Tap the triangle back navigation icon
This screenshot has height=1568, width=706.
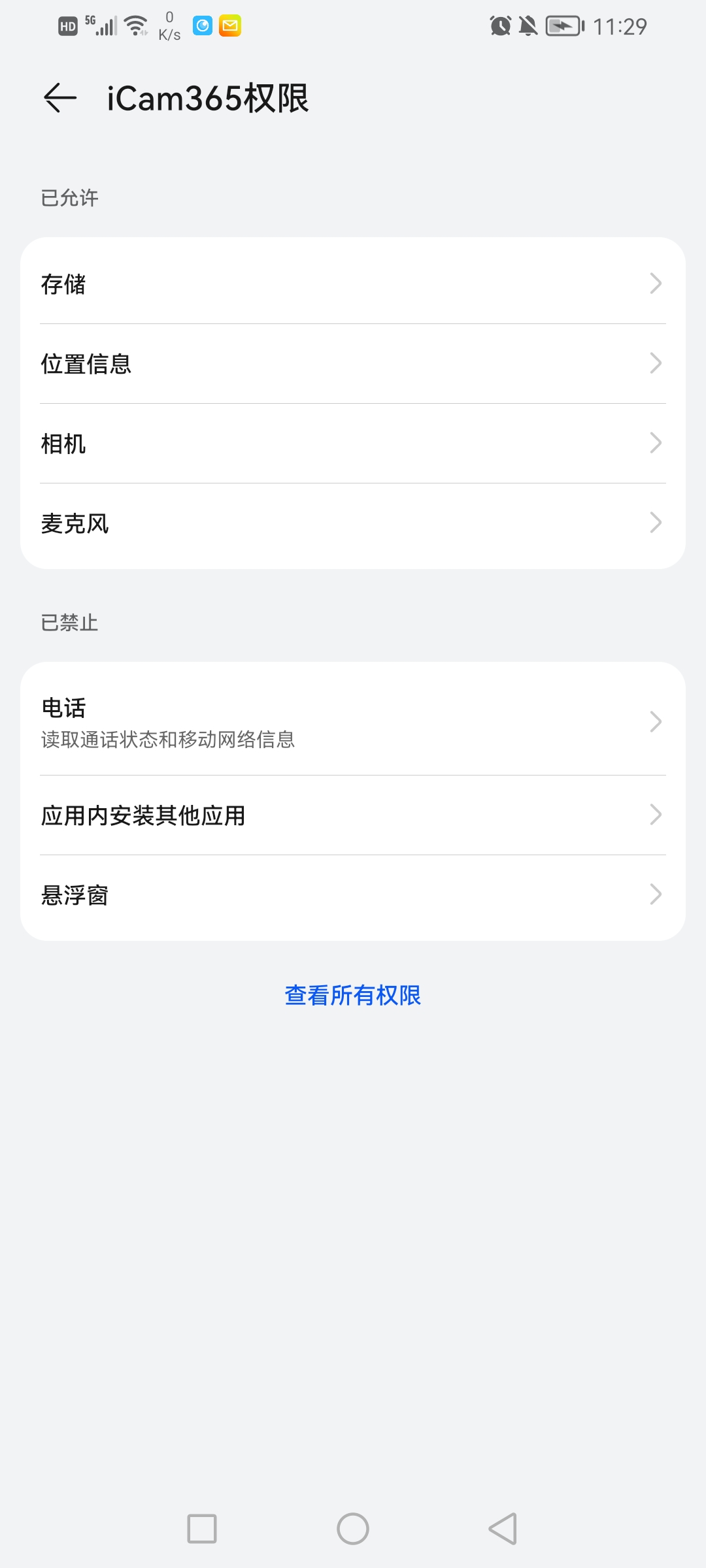point(501,1529)
